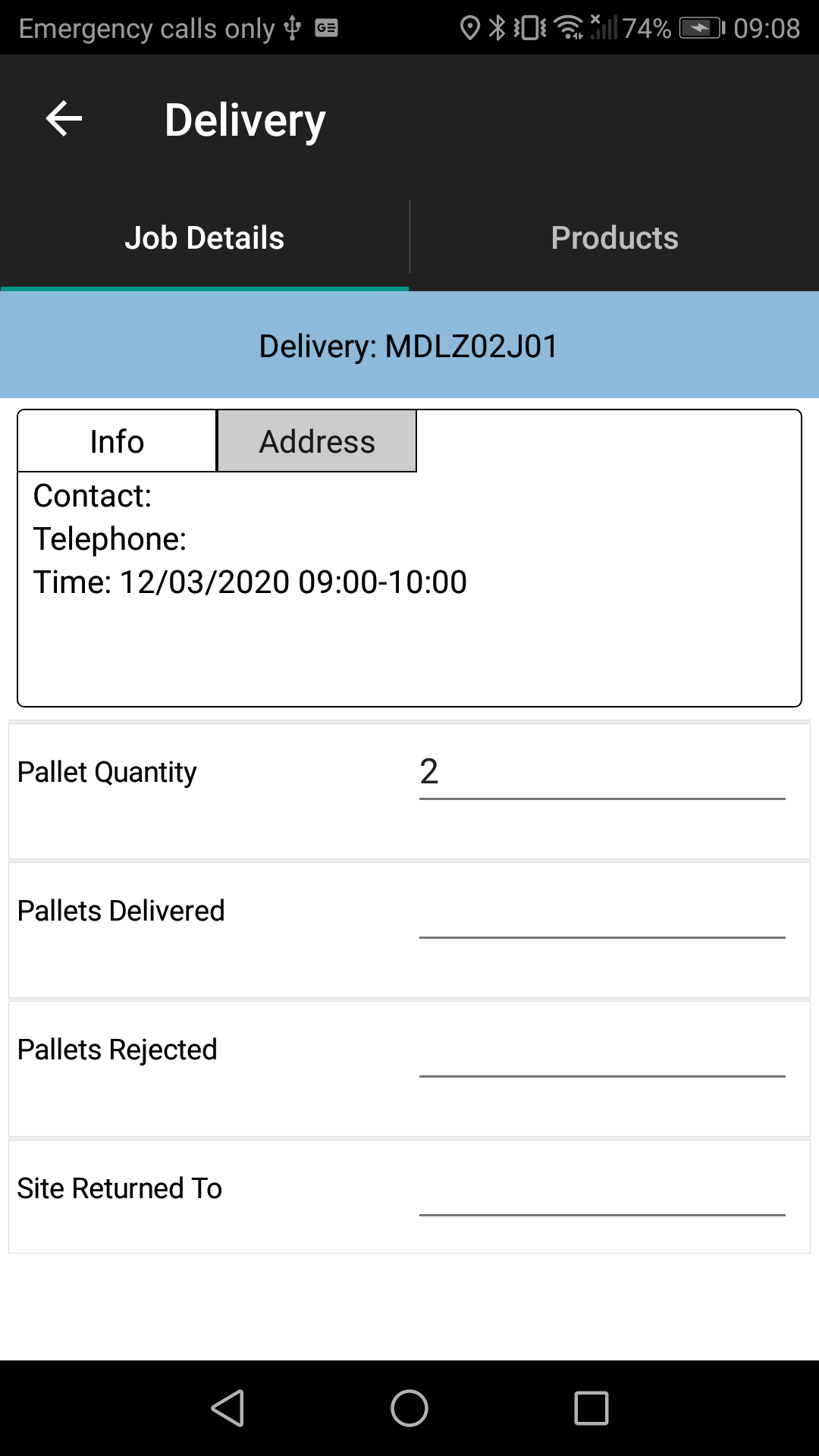Open recent apps from navigation bar
819x1456 pixels.
591,1408
